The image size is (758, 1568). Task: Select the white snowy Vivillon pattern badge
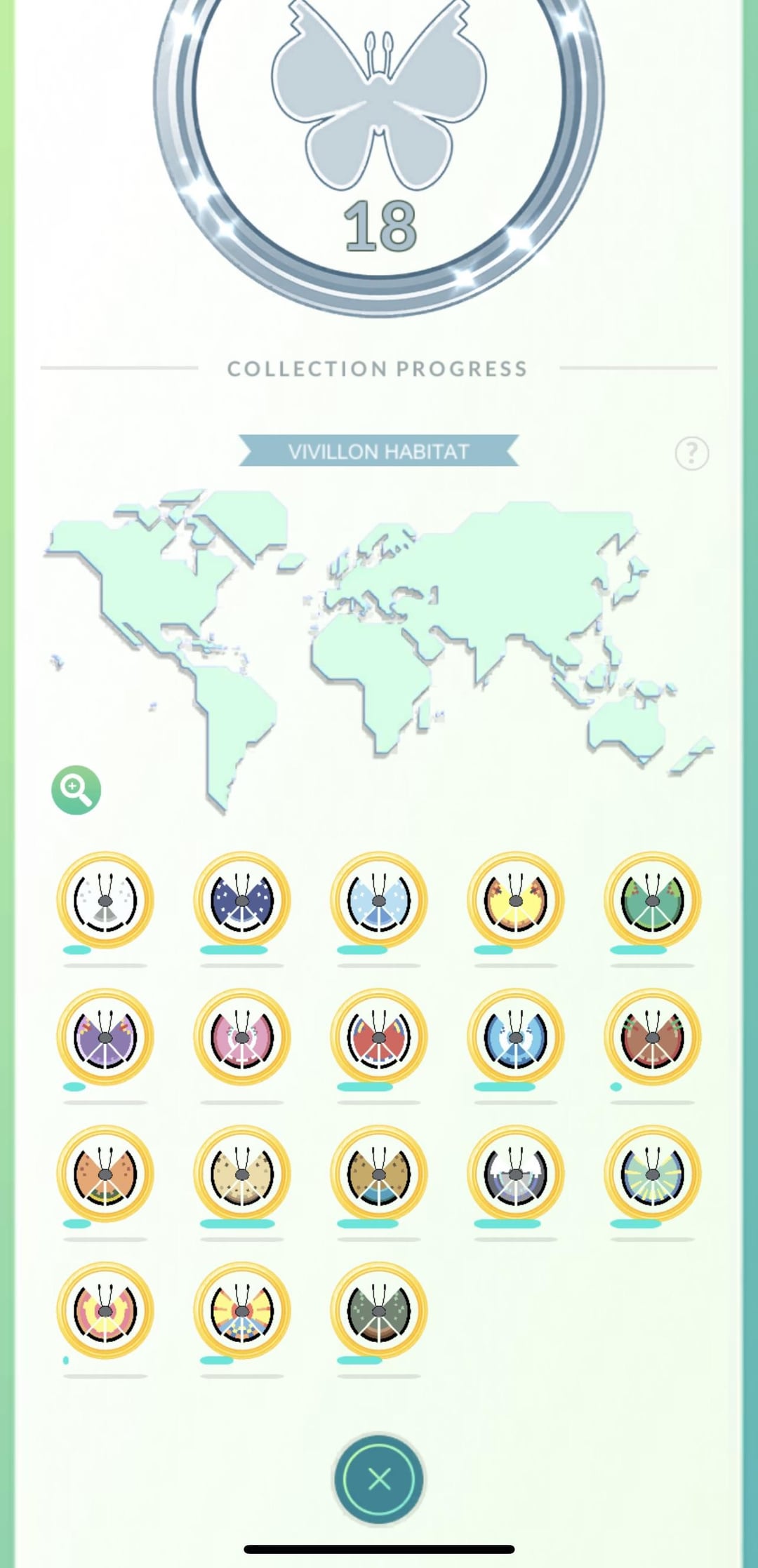coord(105,899)
